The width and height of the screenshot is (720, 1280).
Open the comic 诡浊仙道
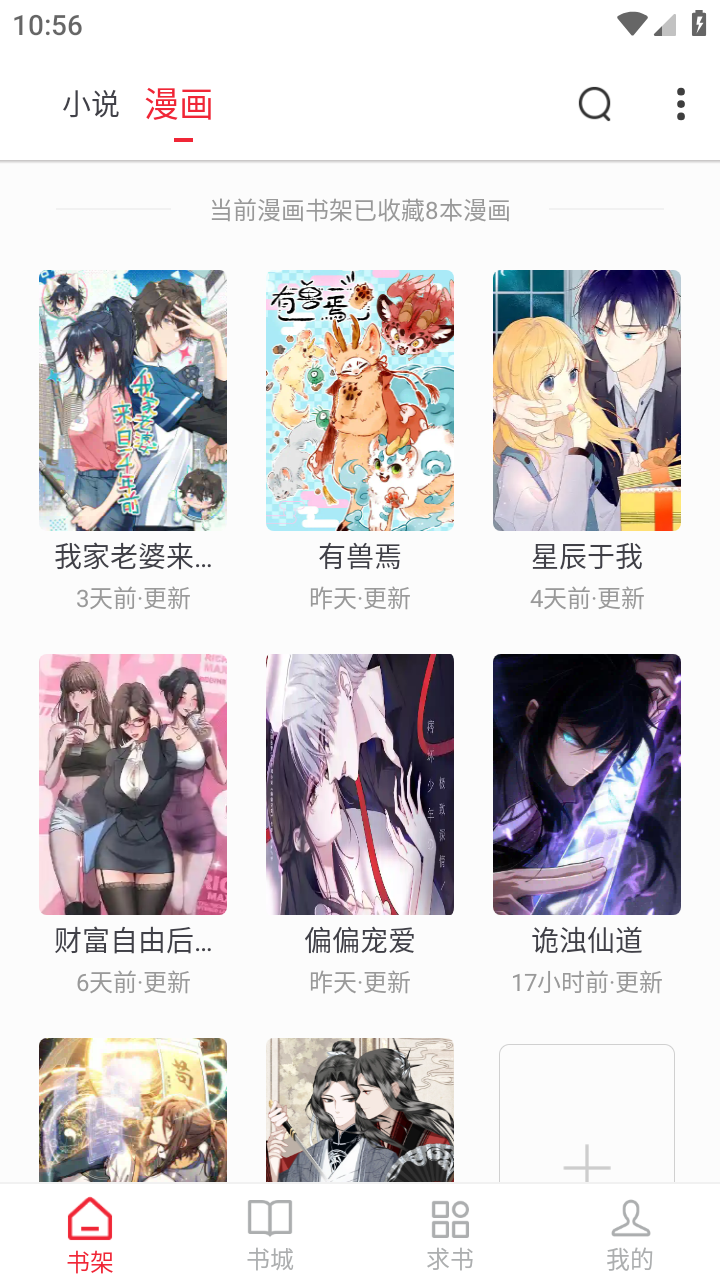tap(586, 784)
